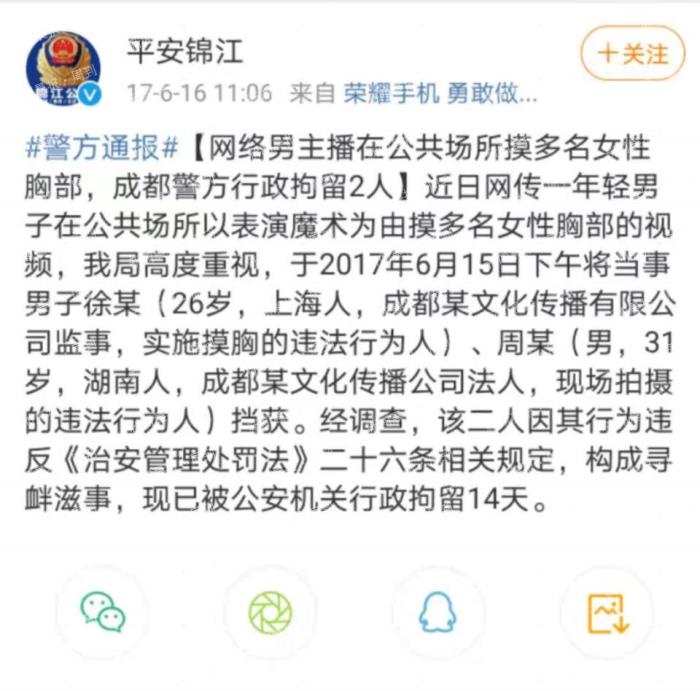Open the 平安锦江 profile avatar
This screenshot has width=700, height=691.
[63, 69]
